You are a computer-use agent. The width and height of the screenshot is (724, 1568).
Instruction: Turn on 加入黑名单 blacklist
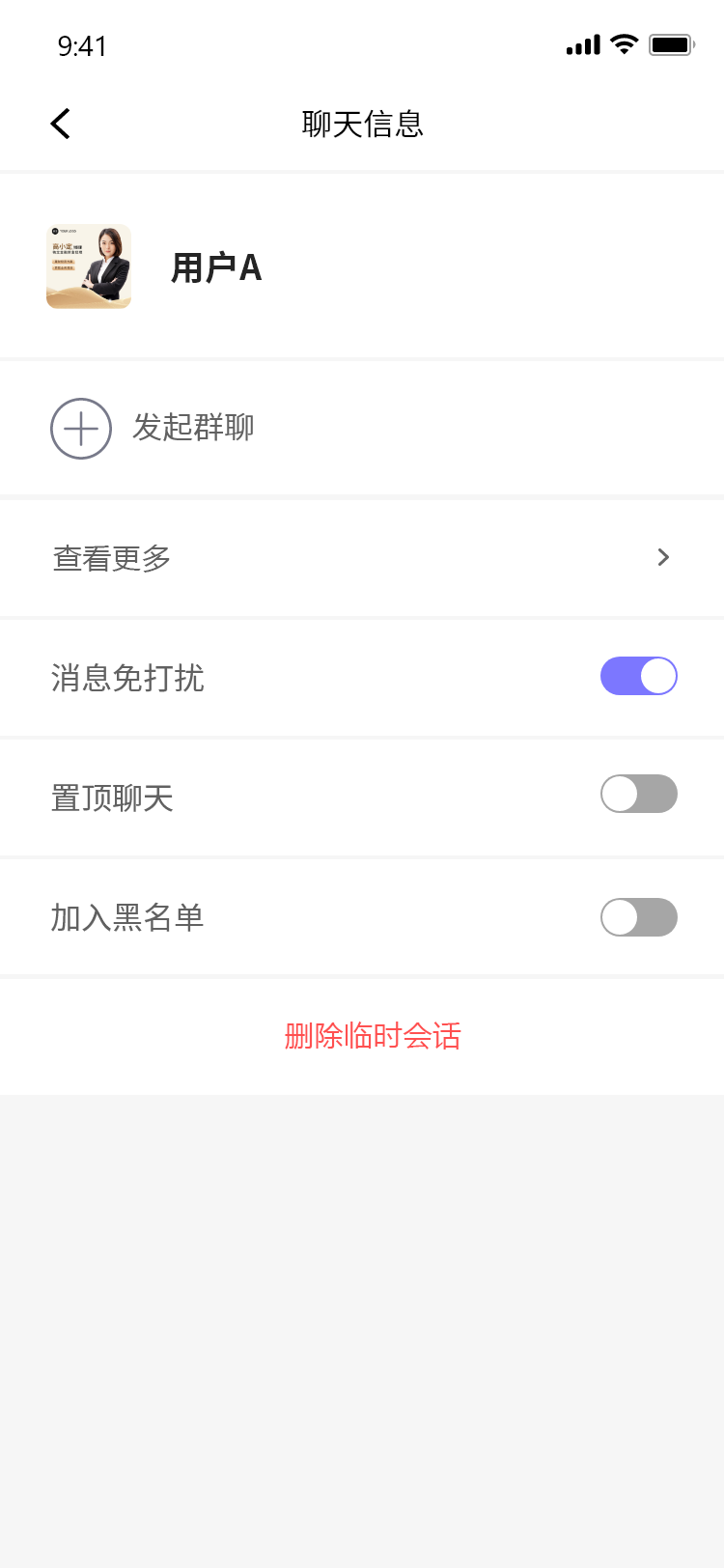[638, 917]
